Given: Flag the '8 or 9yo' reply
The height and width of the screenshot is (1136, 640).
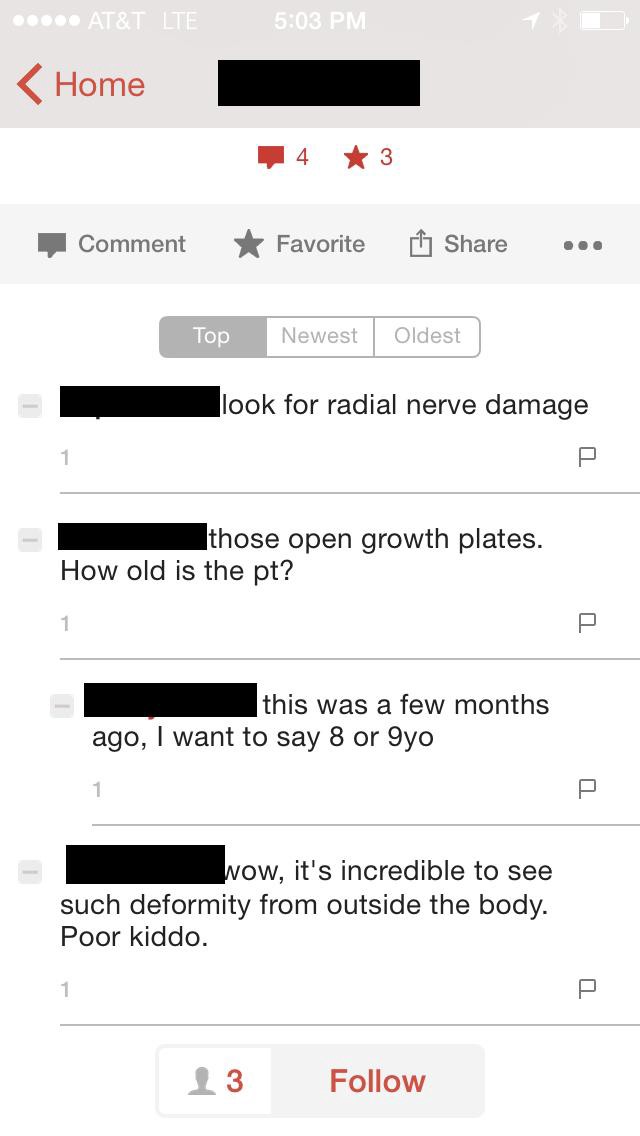Looking at the screenshot, I should 587,788.
